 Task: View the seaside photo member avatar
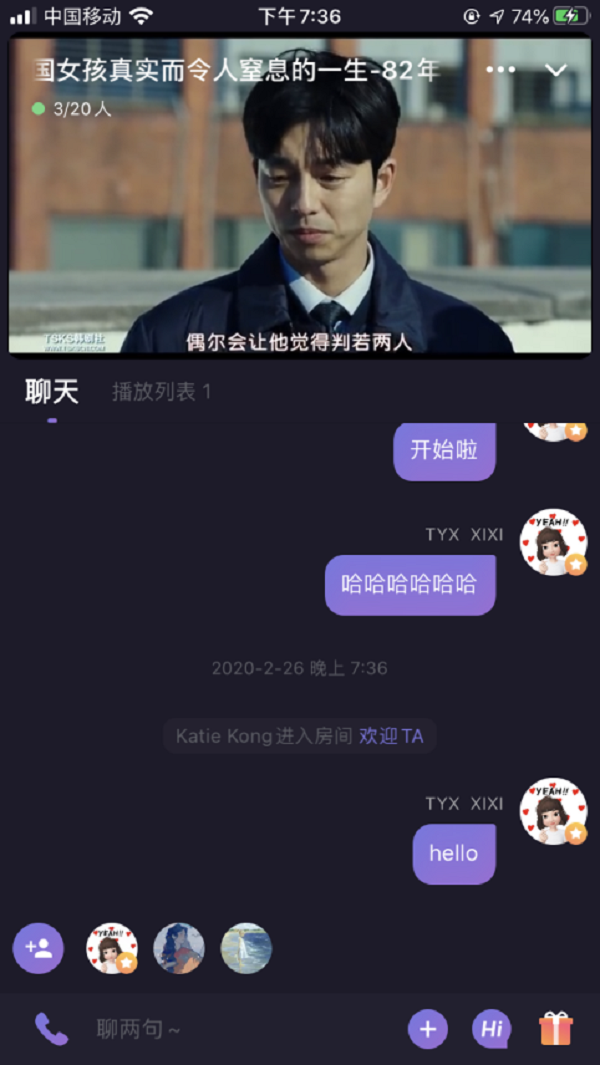tap(246, 948)
